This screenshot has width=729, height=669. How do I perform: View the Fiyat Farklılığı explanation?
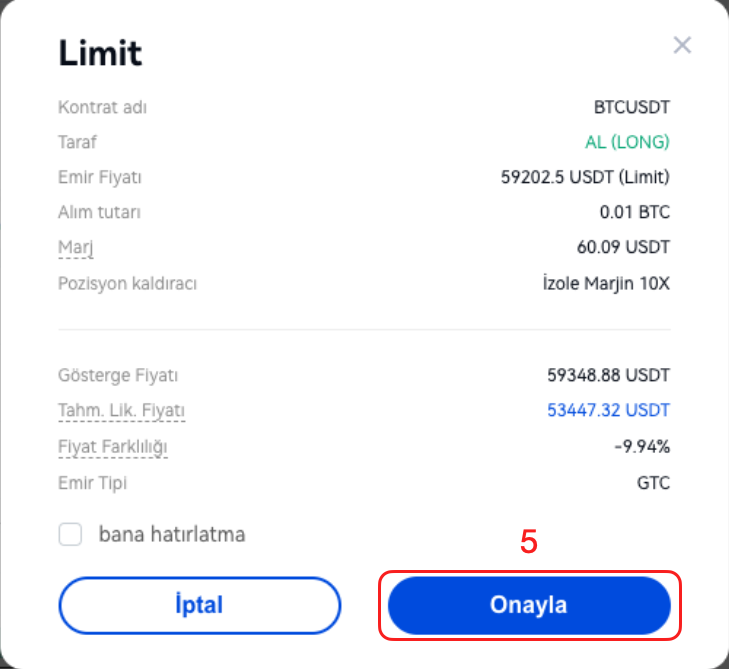click(112, 447)
